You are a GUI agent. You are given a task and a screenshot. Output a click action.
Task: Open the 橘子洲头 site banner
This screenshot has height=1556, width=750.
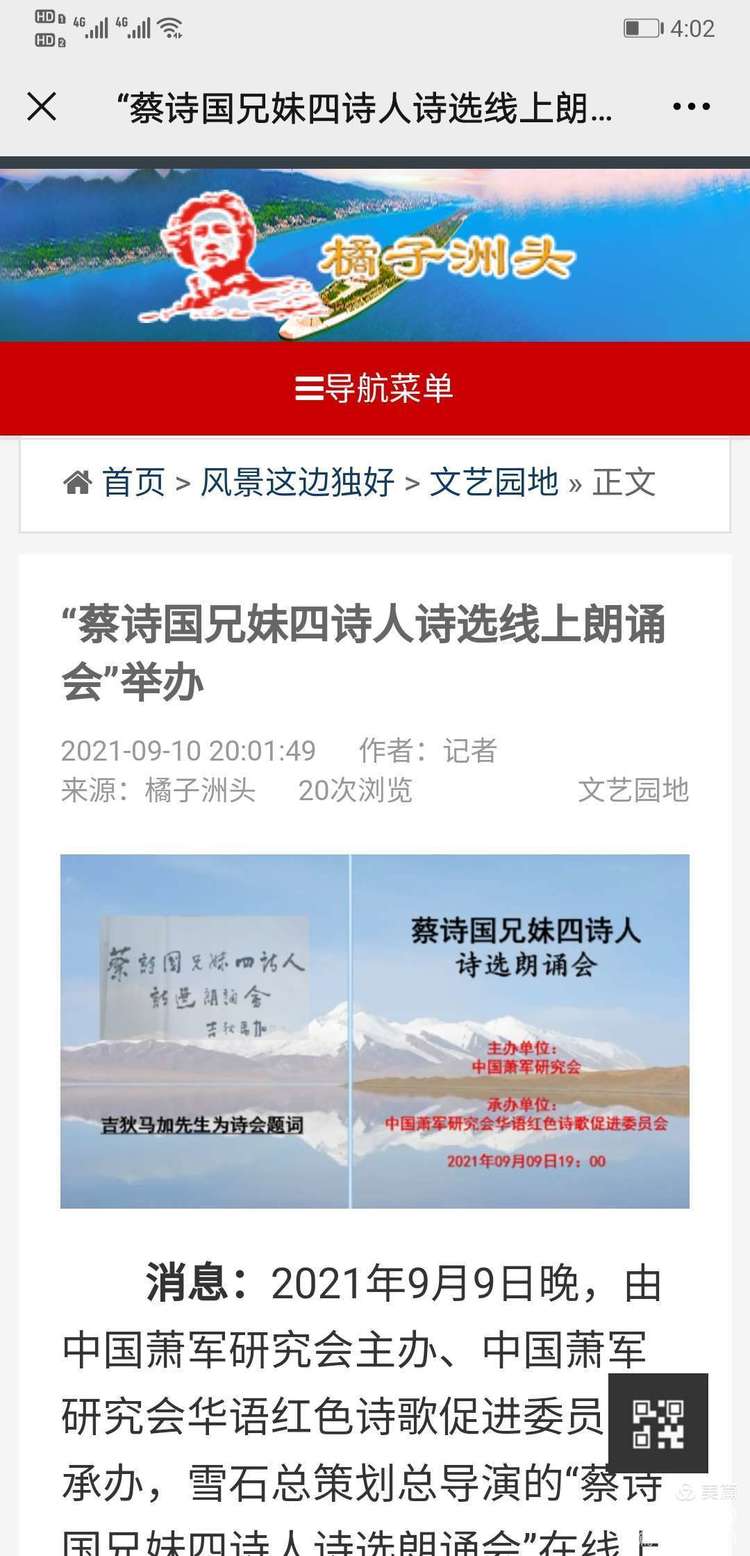click(375, 255)
